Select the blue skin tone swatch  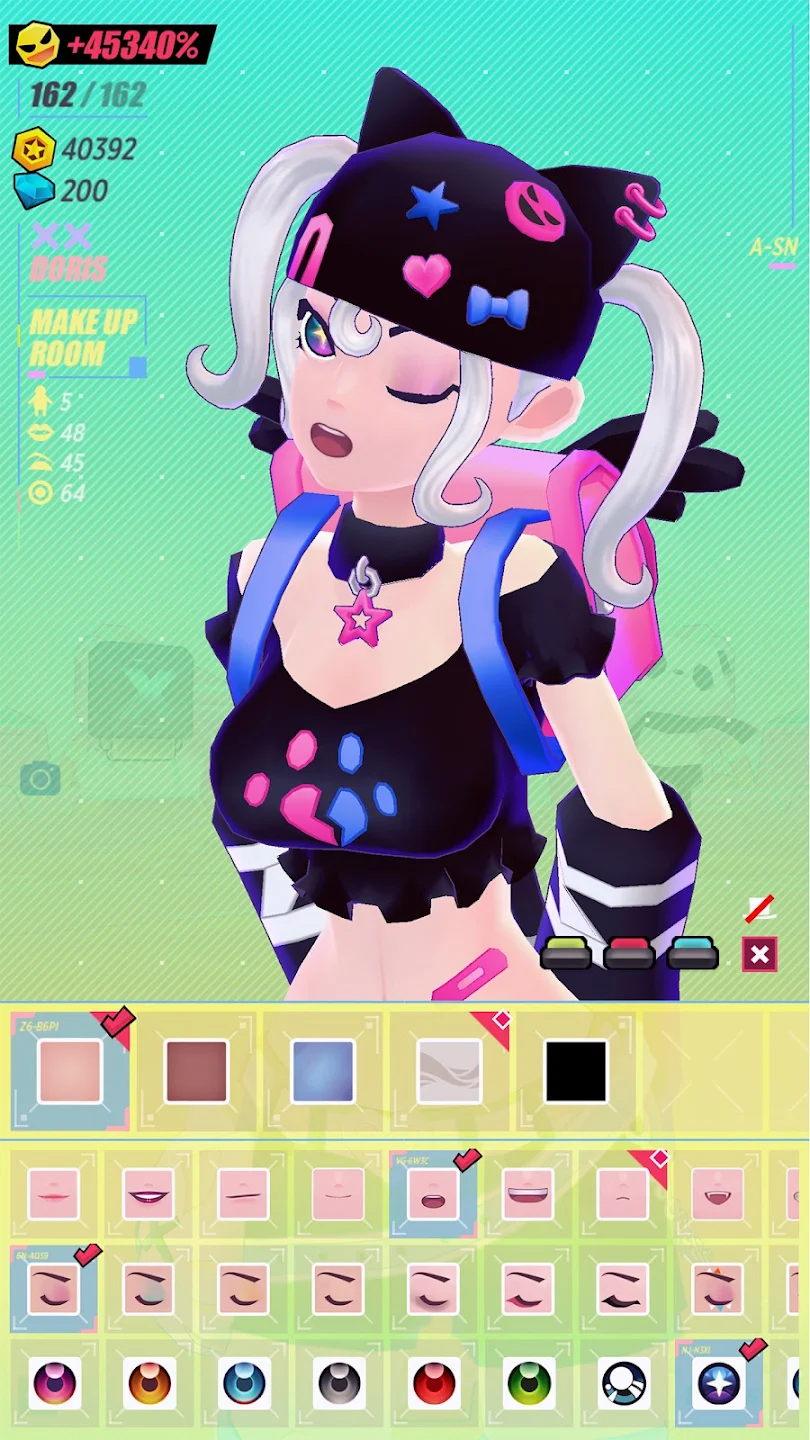(x=323, y=1071)
